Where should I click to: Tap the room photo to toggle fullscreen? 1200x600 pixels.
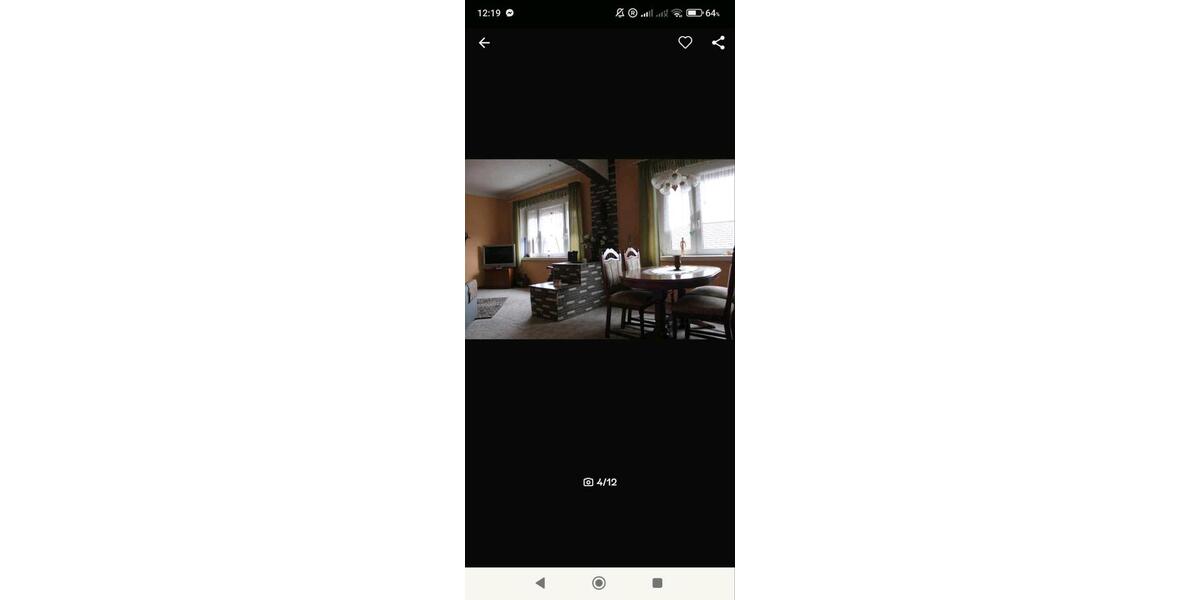coord(600,250)
